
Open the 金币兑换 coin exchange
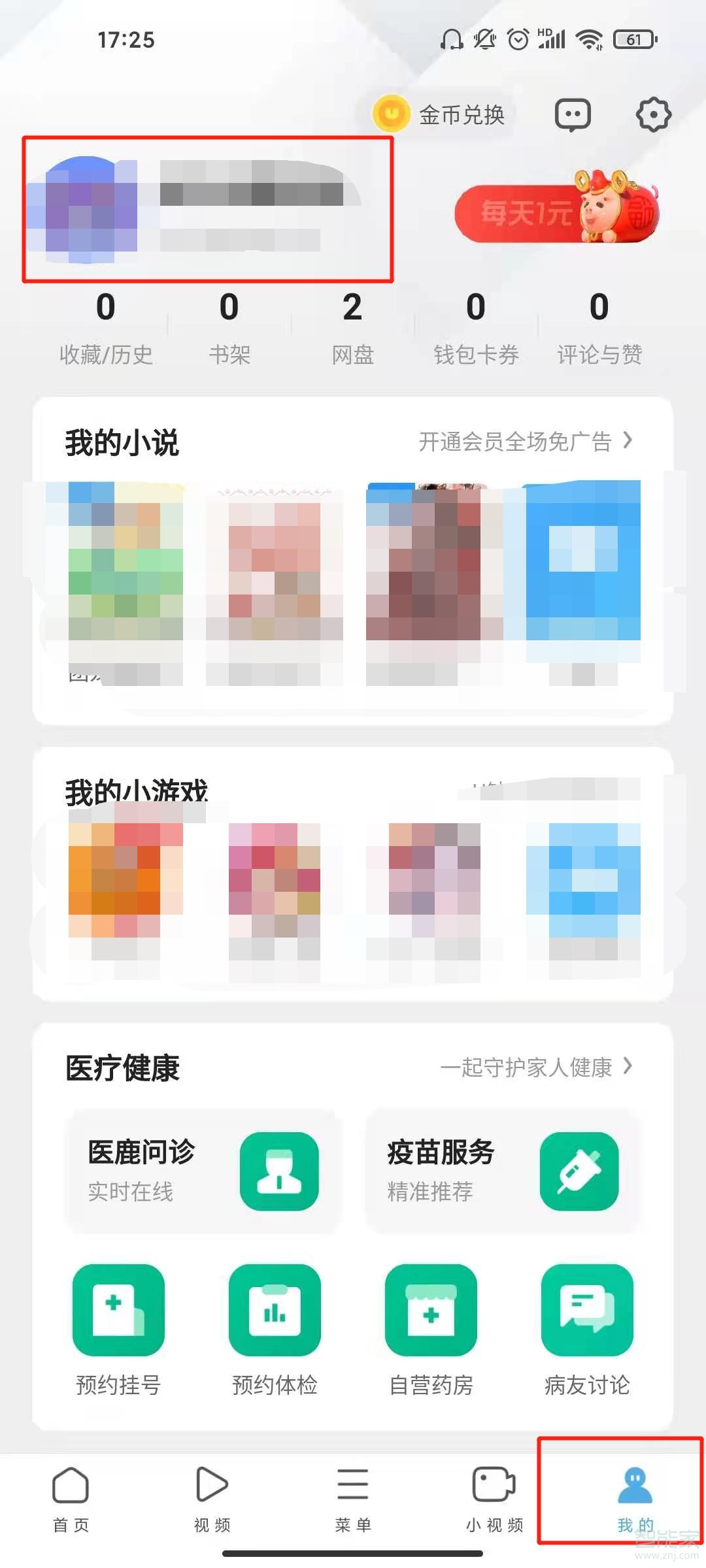point(440,114)
